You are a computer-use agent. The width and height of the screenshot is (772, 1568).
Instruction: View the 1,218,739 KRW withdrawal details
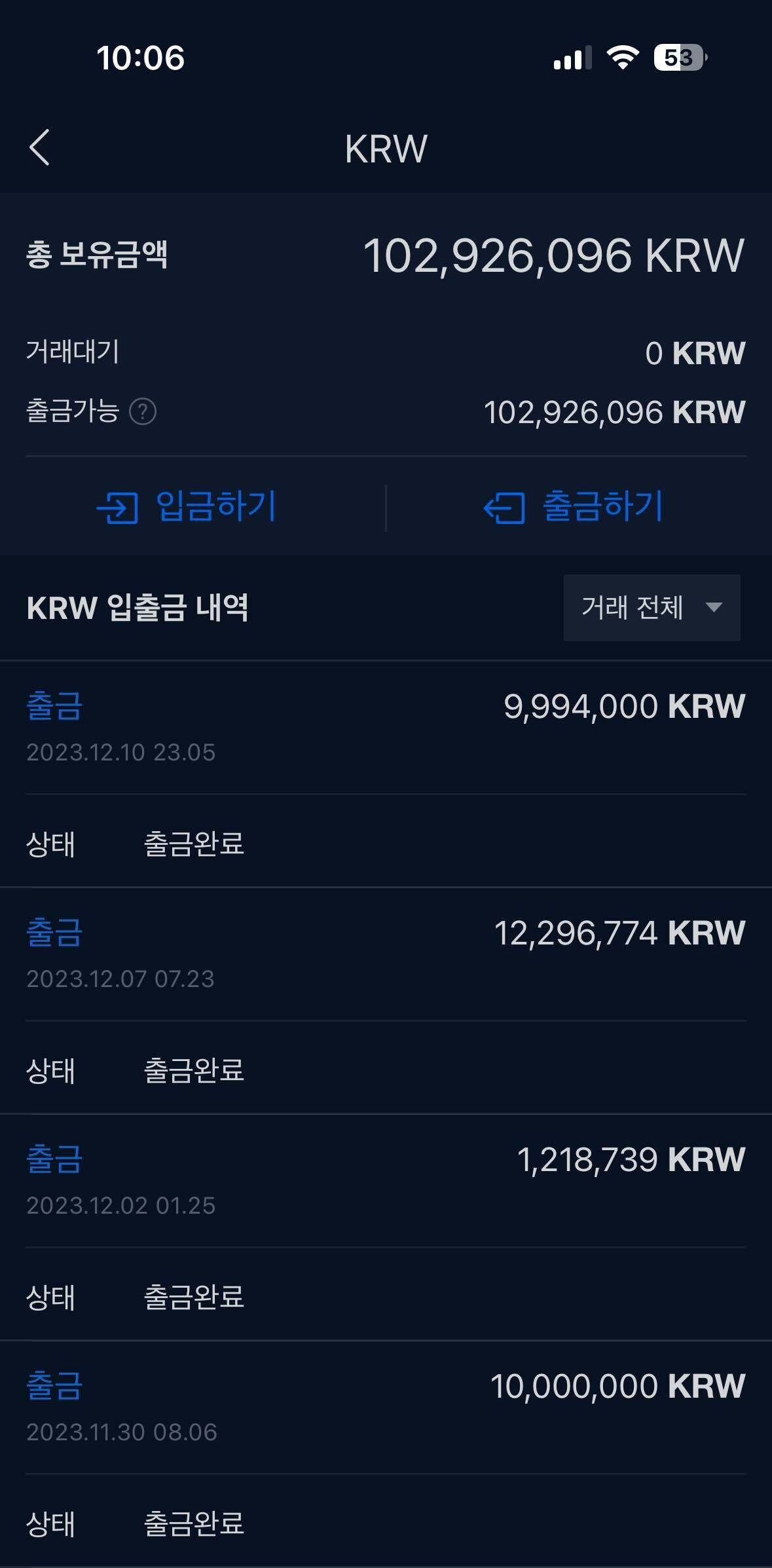coord(386,1227)
